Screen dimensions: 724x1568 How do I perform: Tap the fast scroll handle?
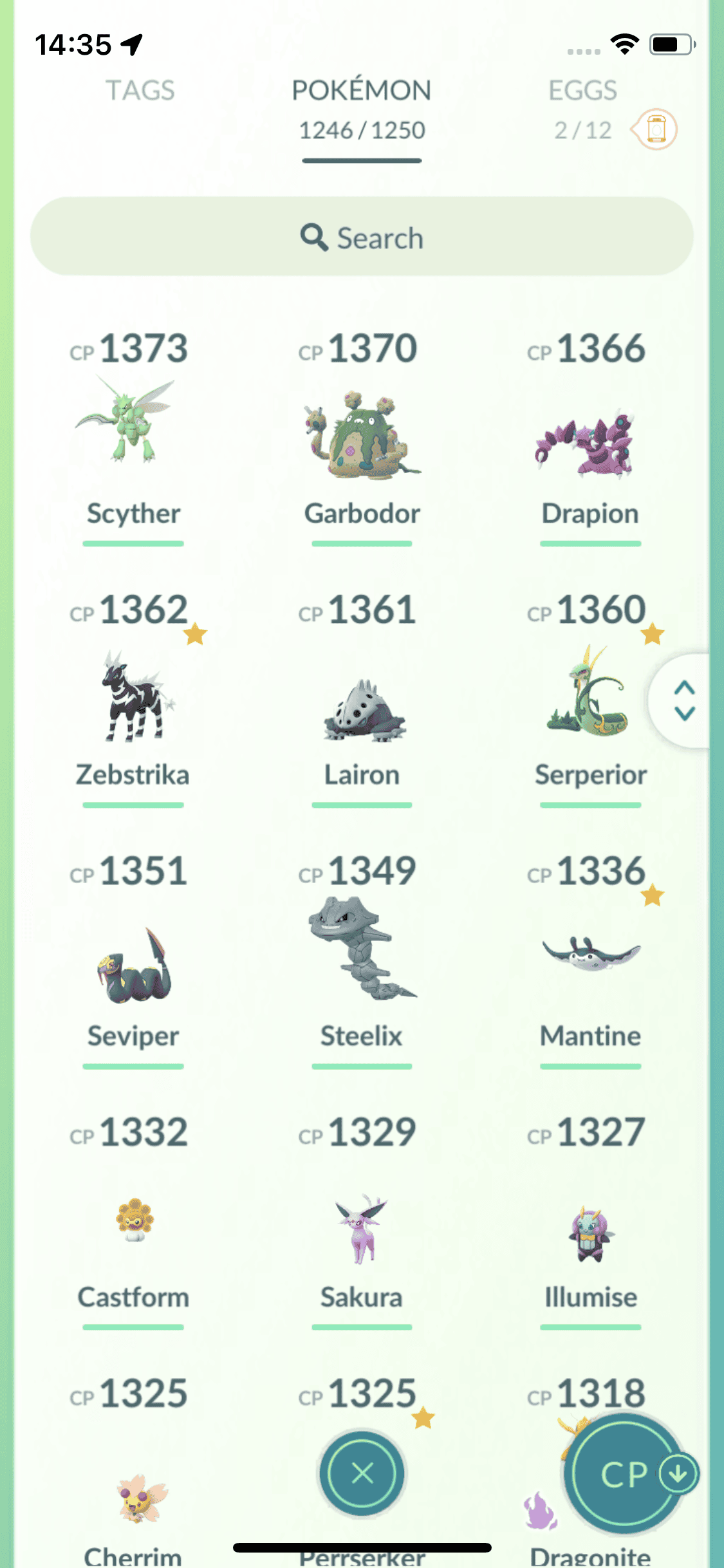[683, 700]
